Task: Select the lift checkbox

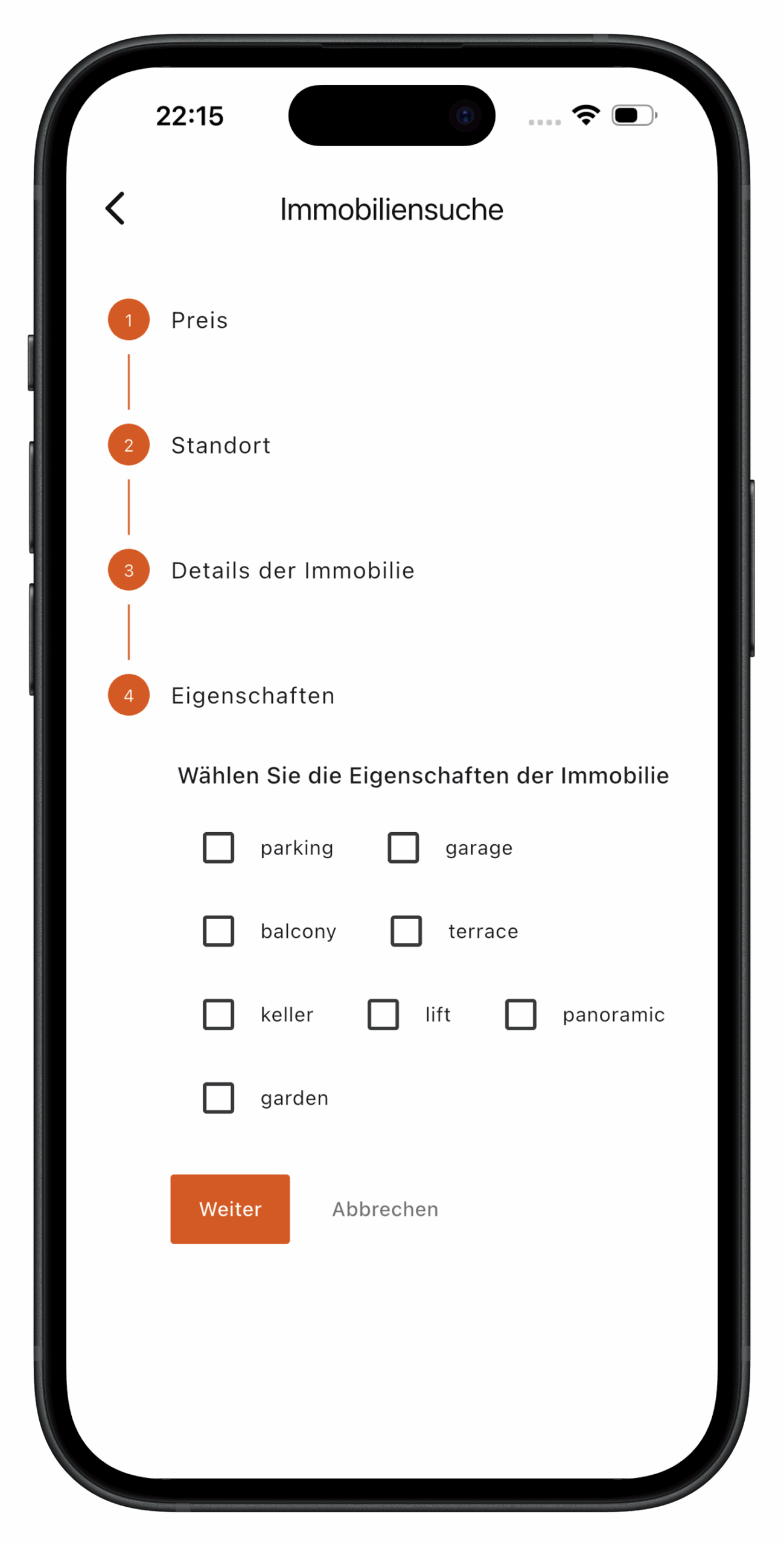Action: 383,1014
